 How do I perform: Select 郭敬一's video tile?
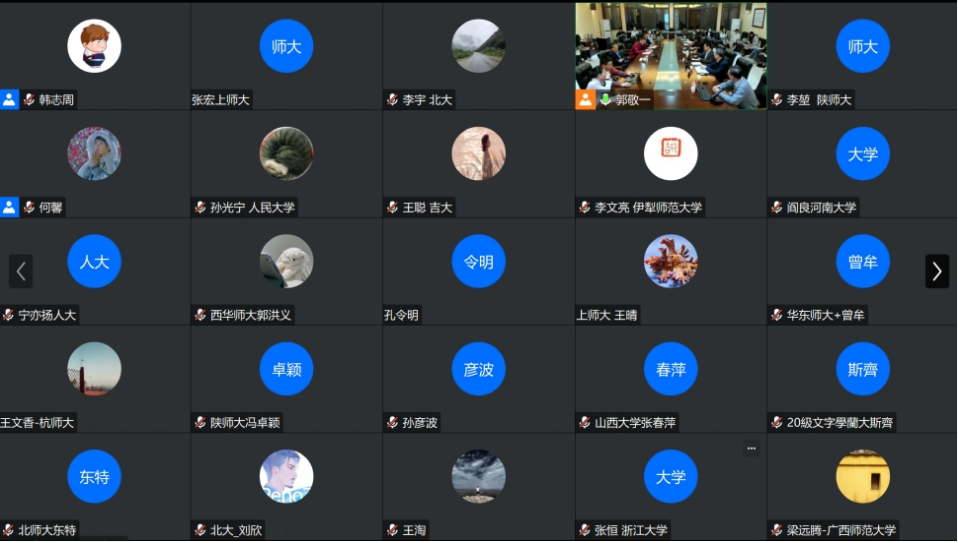[x=670, y=55]
